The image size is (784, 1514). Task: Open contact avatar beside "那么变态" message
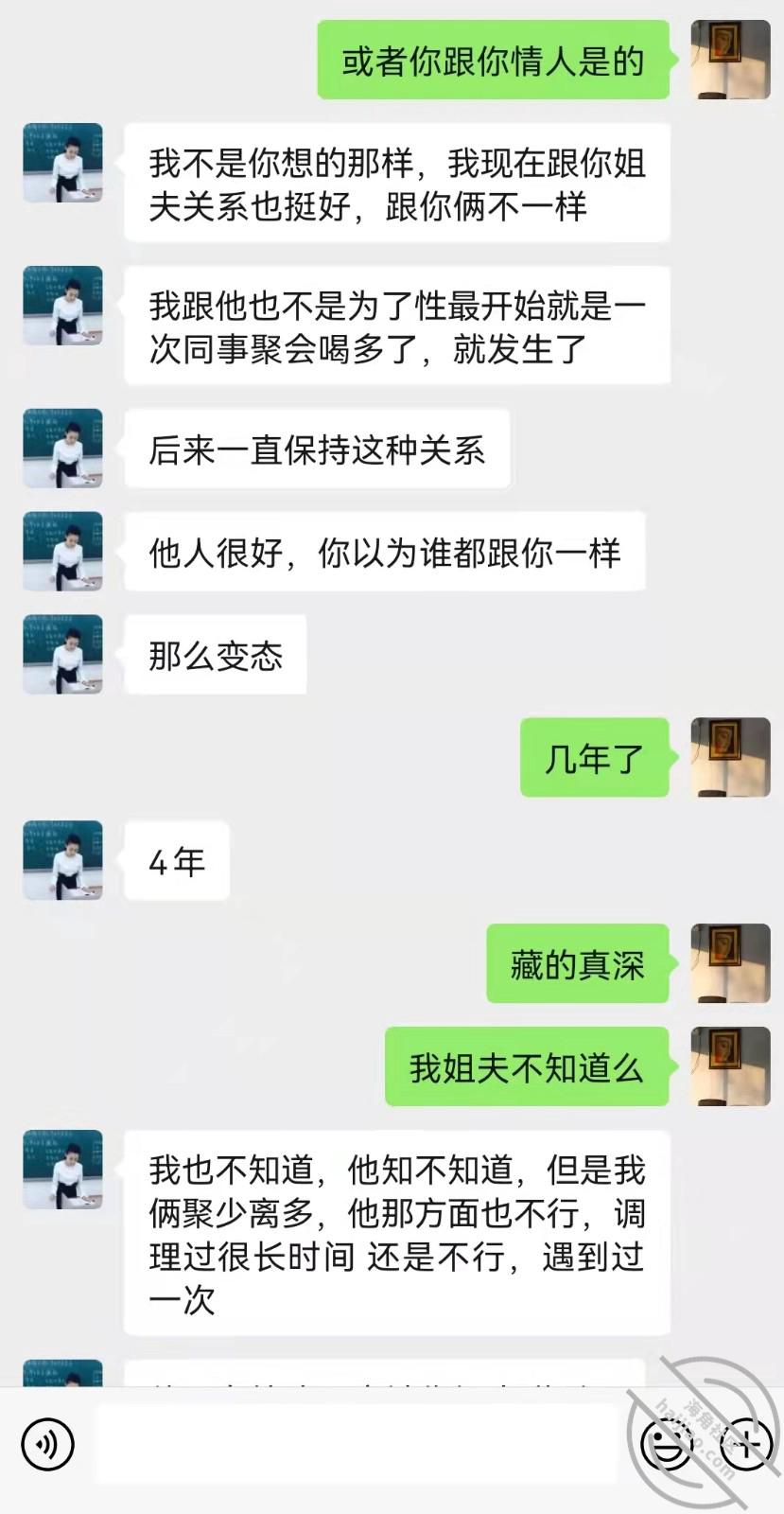[62, 654]
